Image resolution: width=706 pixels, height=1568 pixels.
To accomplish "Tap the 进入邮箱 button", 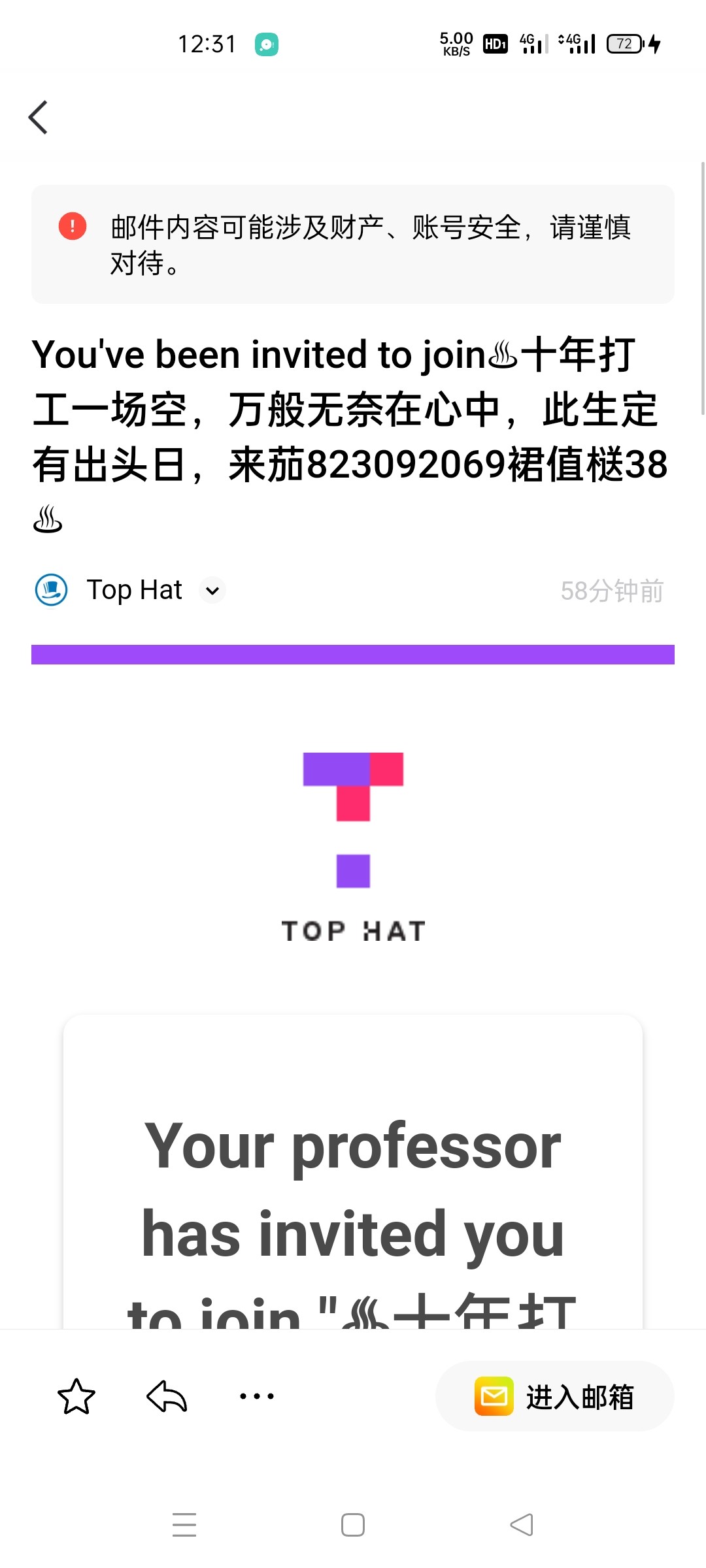I will point(554,1396).
